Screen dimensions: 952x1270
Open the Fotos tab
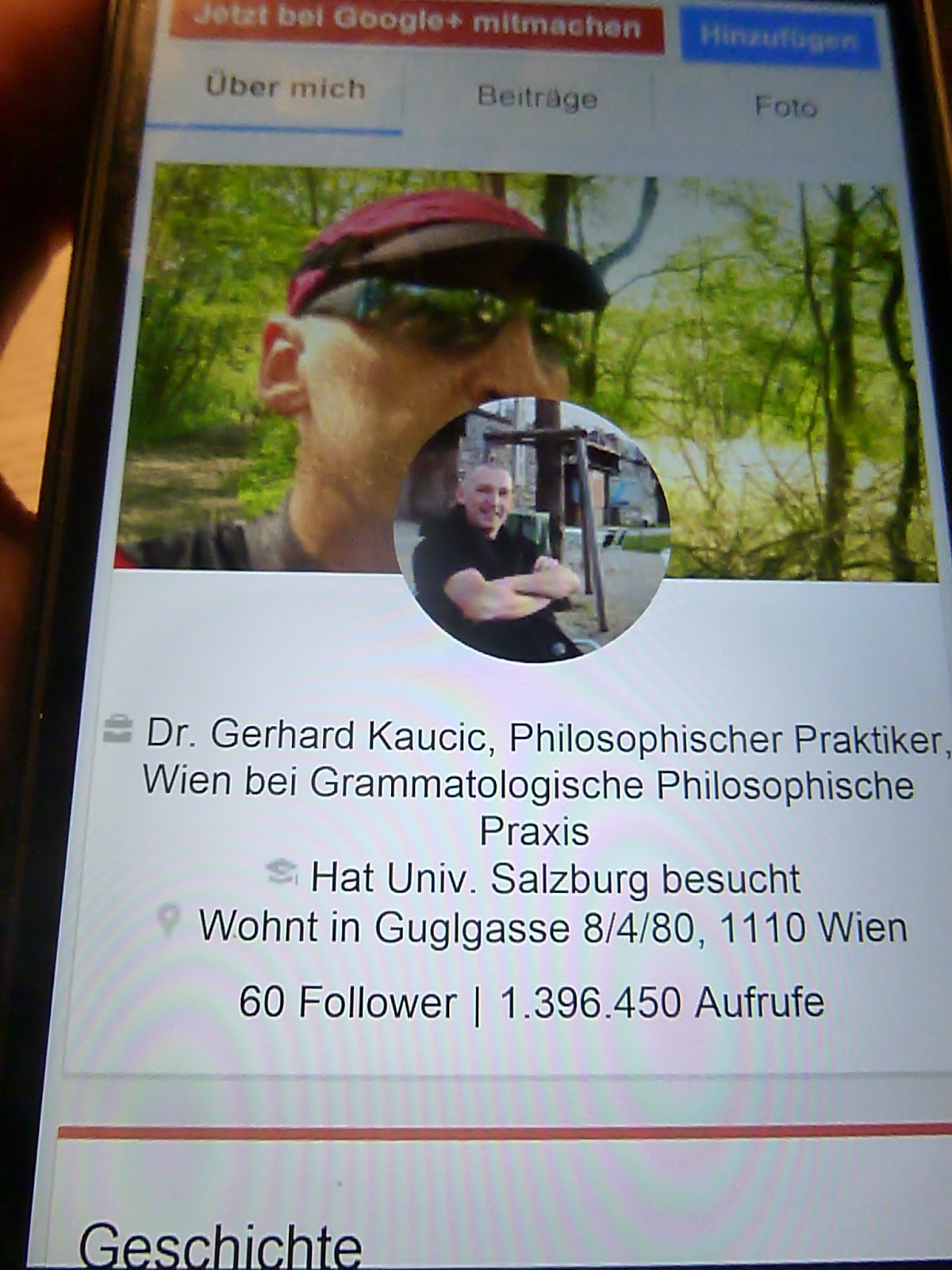[x=785, y=106]
